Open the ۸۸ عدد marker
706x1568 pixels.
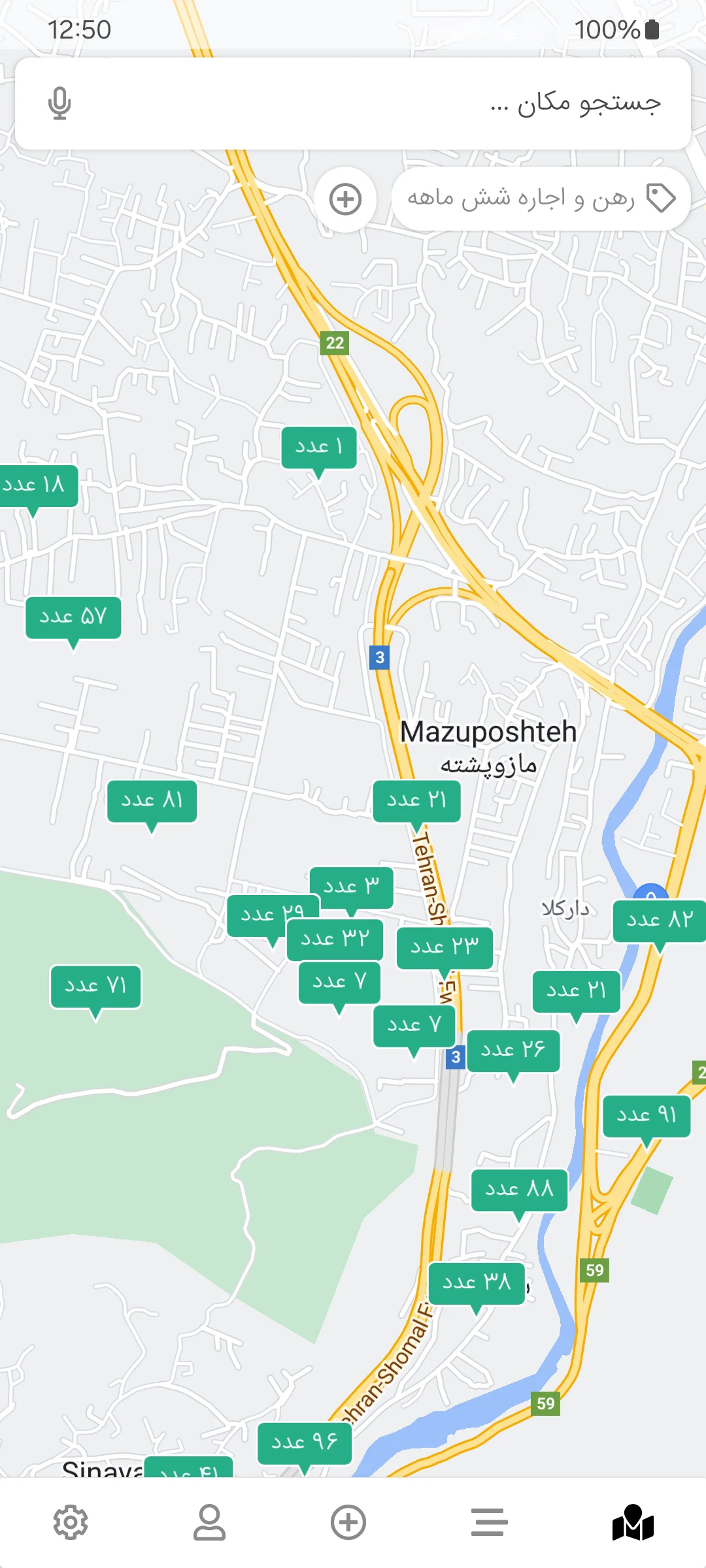519,1189
